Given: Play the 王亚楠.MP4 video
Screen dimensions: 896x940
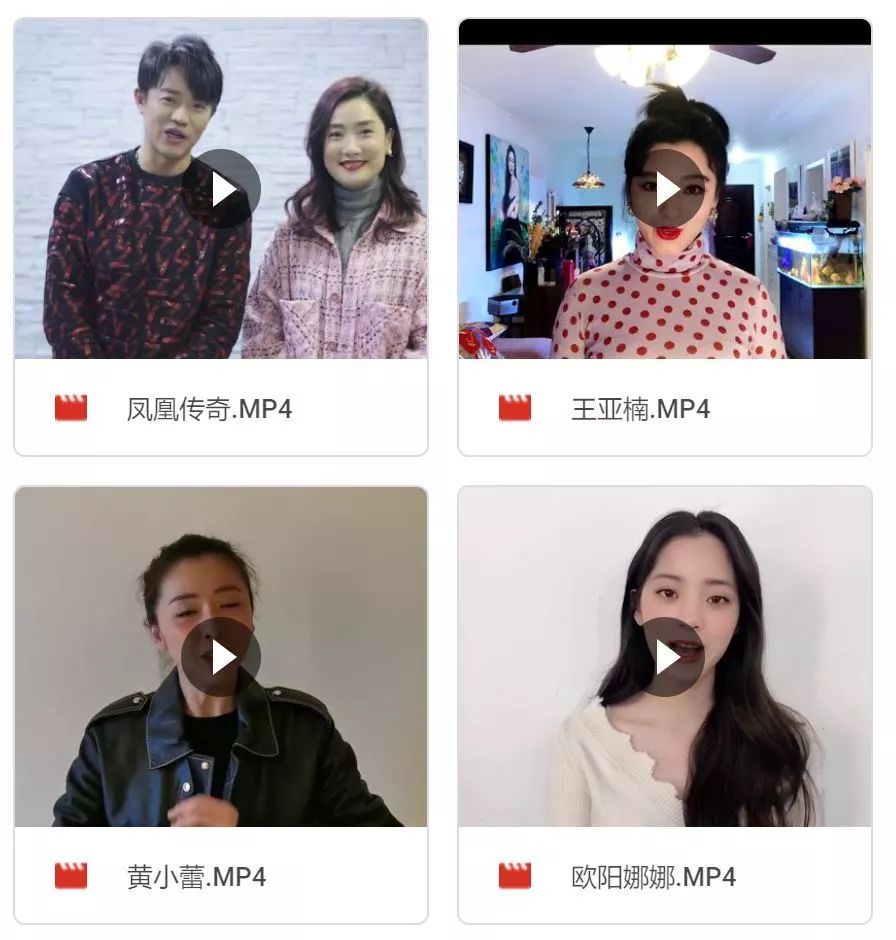Looking at the screenshot, I should pyautogui.click(x=665, y=189).
